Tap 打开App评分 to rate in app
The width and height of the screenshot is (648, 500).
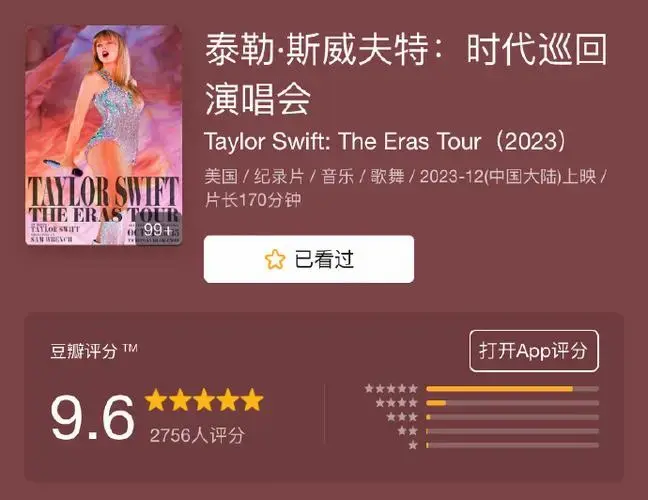click(x=534, y=351)
